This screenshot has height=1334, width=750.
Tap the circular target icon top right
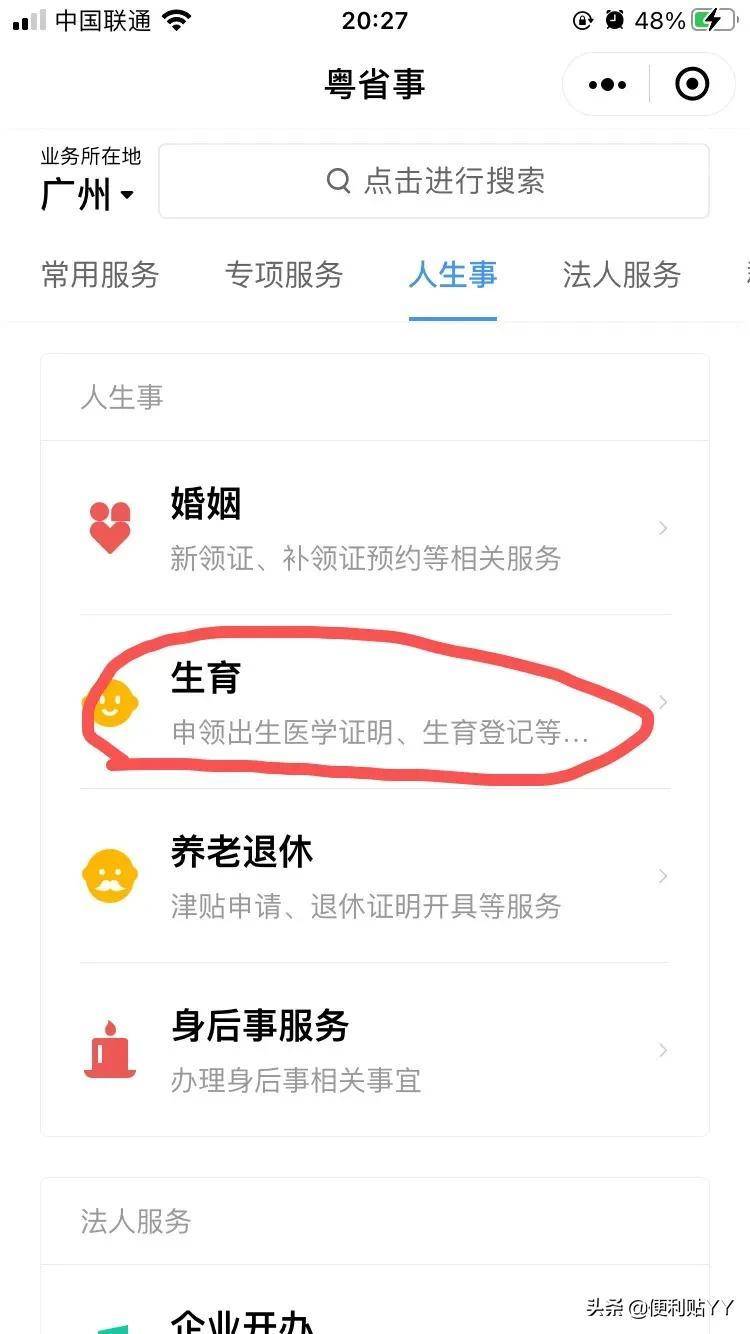pyautogui.click(x=692, y=84)
